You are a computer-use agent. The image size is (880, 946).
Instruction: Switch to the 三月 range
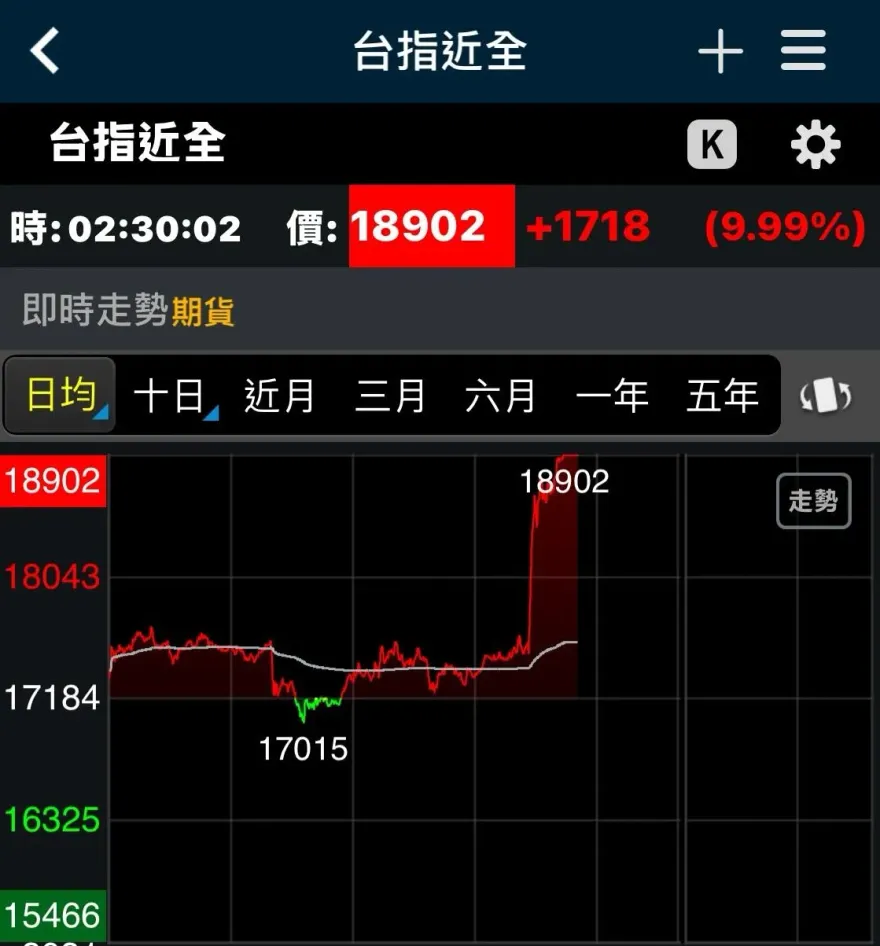tap(390, 396)
